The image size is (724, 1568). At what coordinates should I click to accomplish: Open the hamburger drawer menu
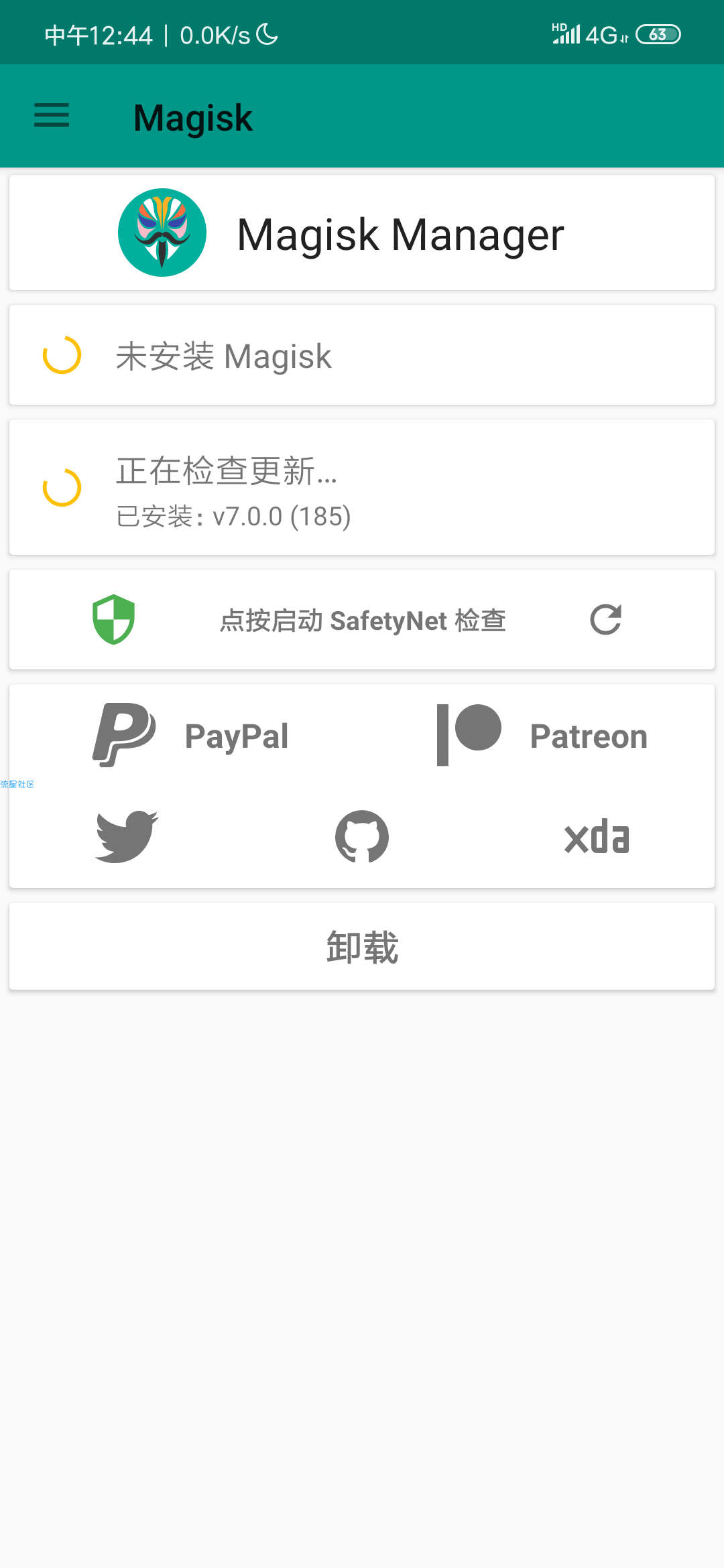52,116
